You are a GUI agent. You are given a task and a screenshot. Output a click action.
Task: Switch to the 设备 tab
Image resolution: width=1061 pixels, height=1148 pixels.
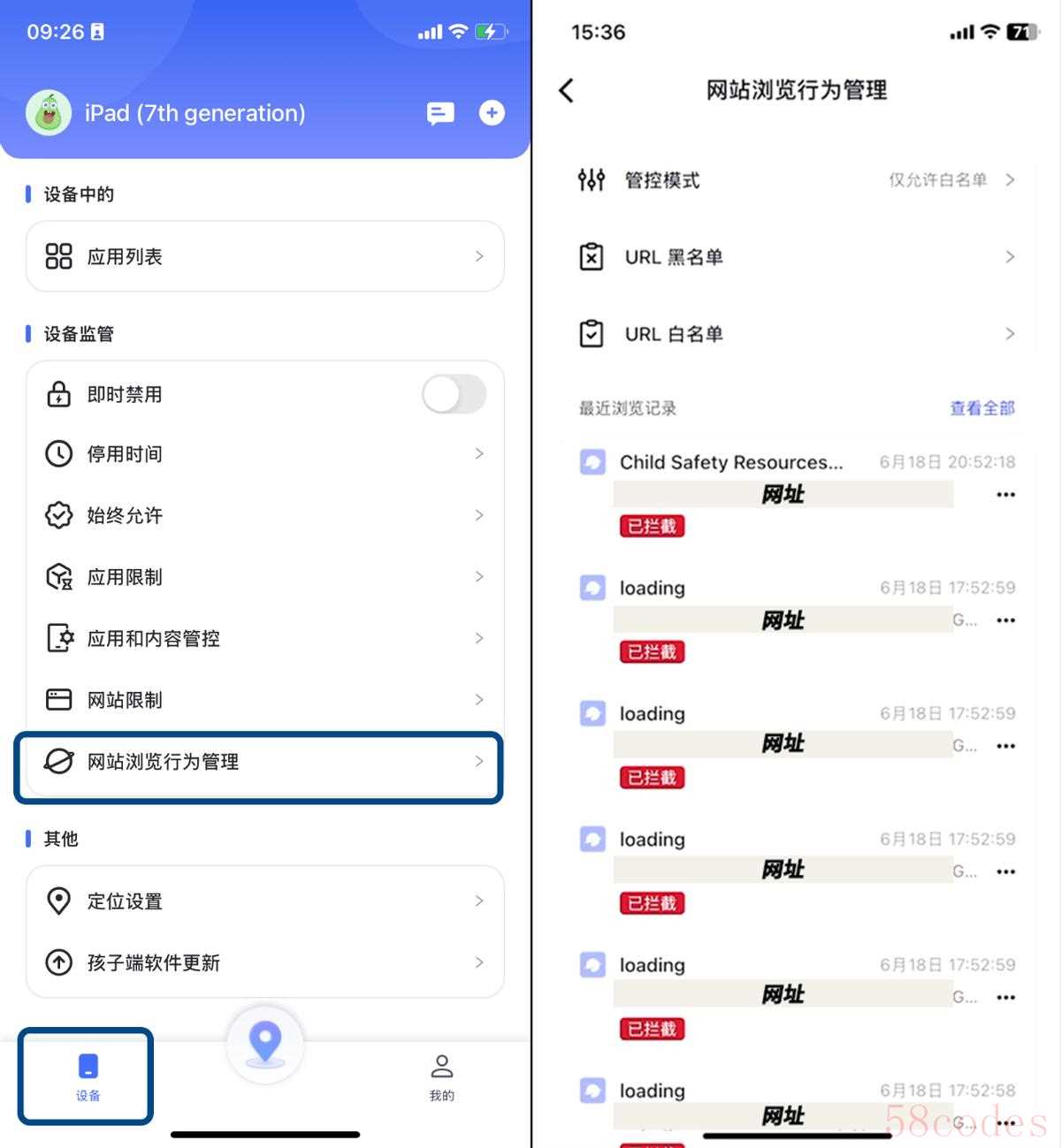point(88,1076)
